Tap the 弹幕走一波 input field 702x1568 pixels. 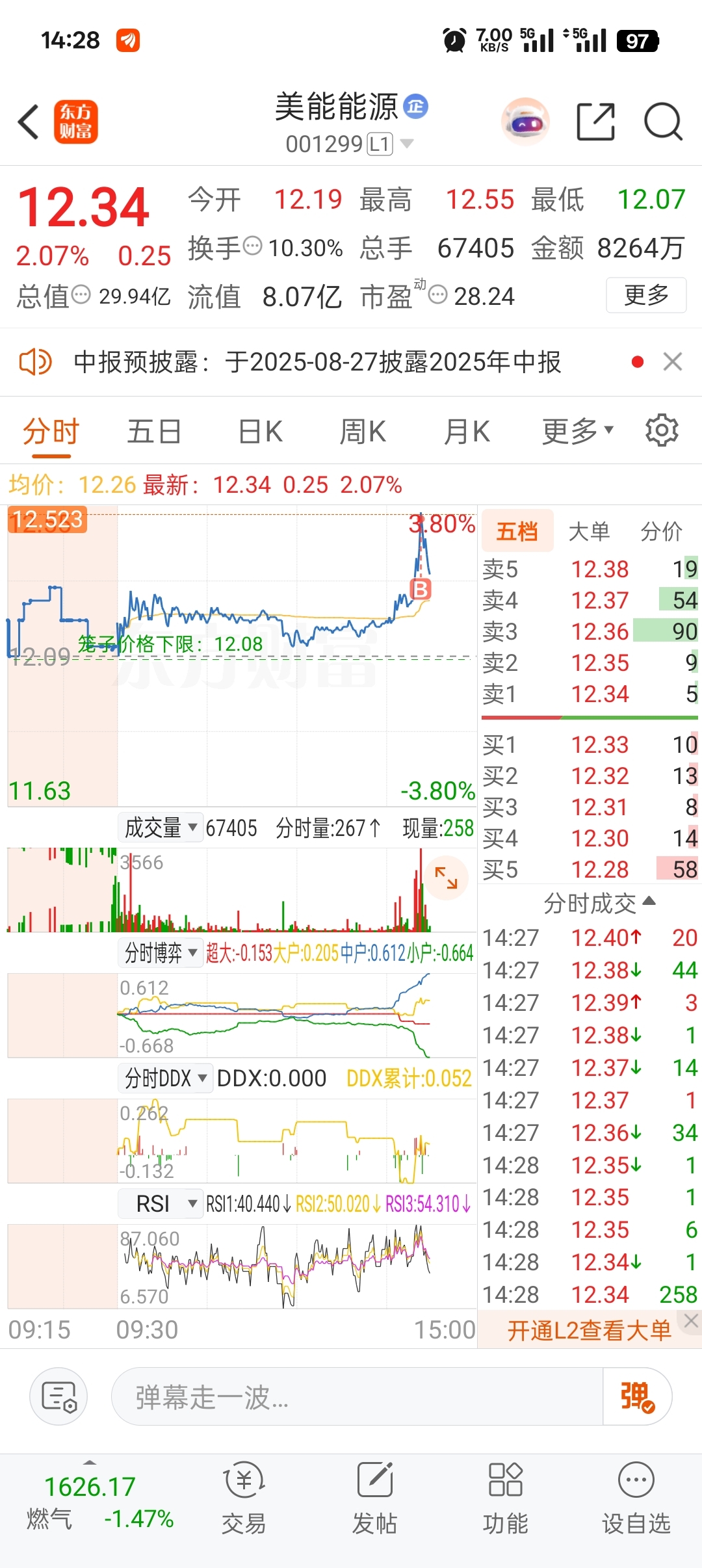(x=357, y=1396)
